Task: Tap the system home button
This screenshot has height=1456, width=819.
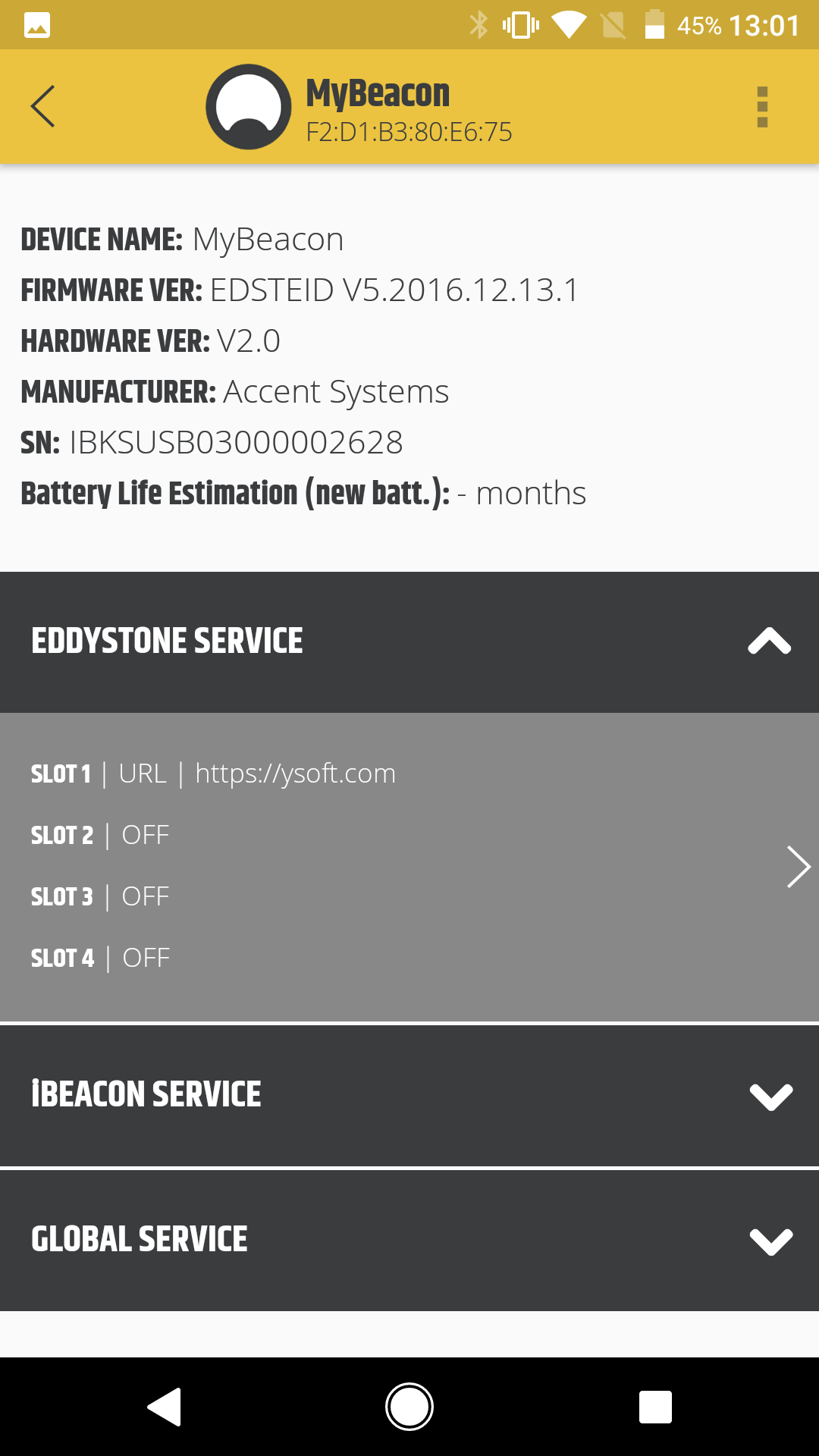Action: [x=409, y=1407]
